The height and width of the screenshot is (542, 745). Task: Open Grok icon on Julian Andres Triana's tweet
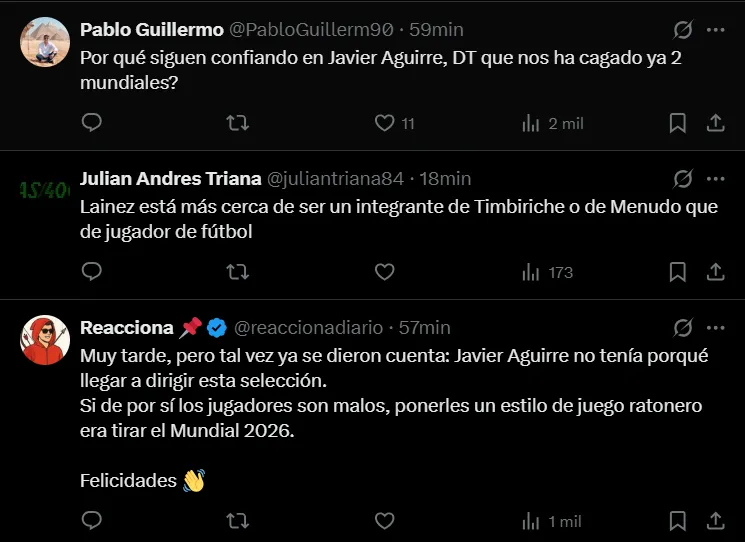(x=683, y=179)
